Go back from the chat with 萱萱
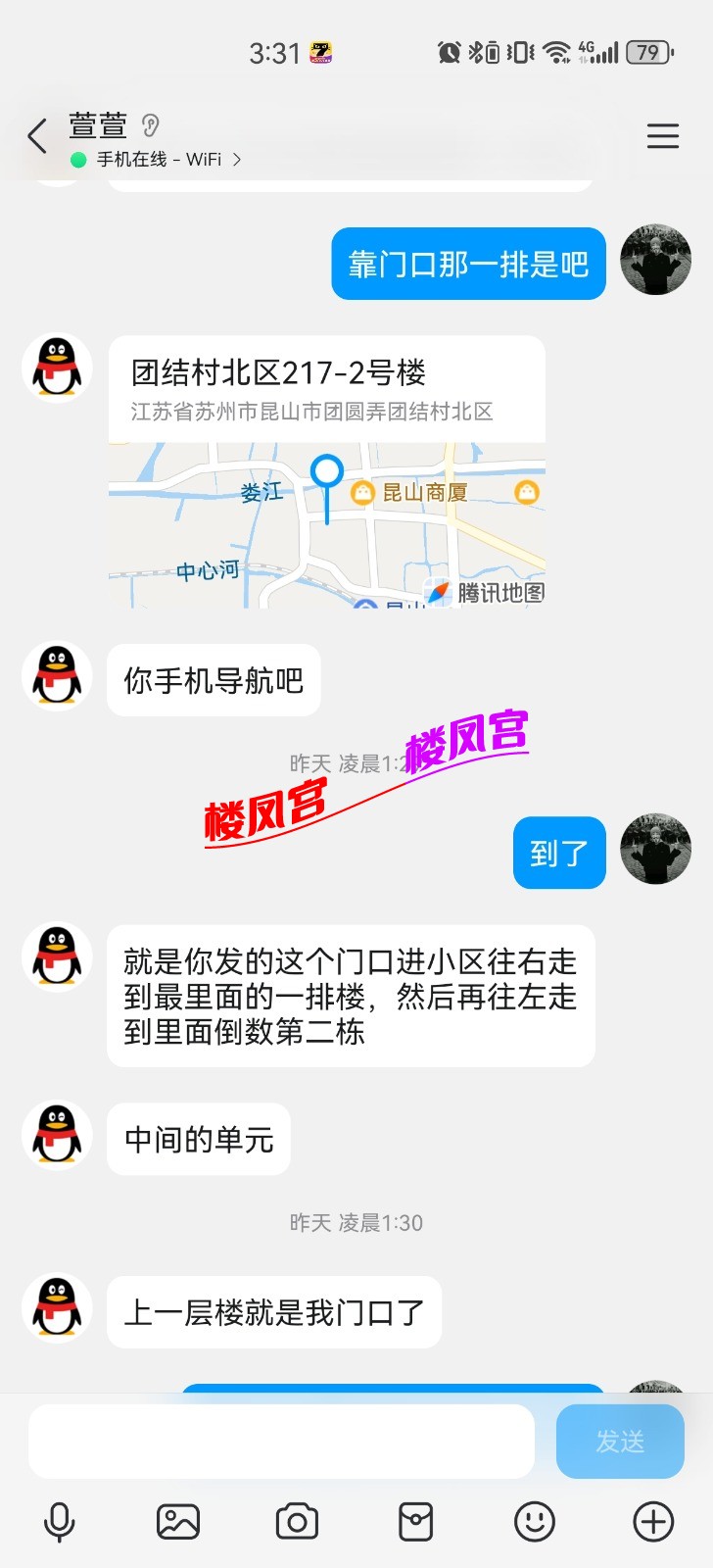The width and height of the screenshot is (713, 1568). pyautogui.click(x=37, y=136)
